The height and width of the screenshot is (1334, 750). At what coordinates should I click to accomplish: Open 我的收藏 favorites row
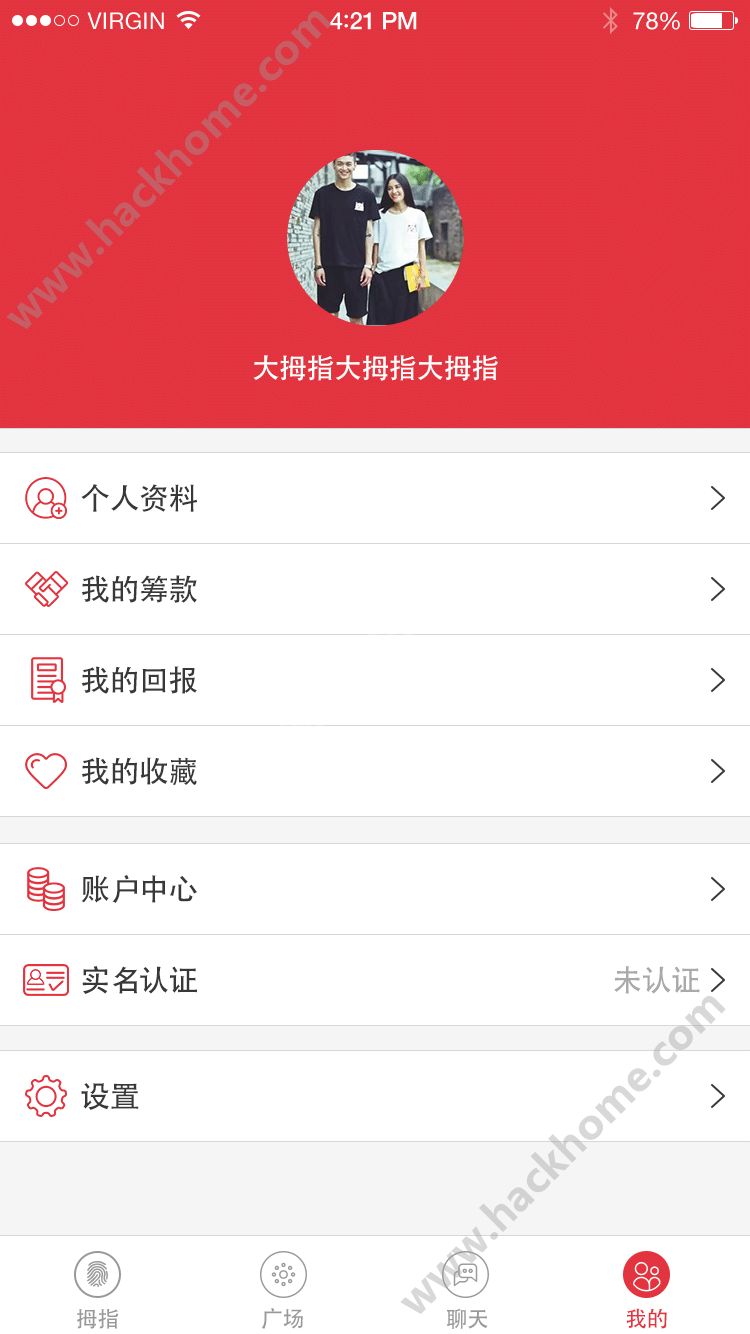tap(375, 771)
